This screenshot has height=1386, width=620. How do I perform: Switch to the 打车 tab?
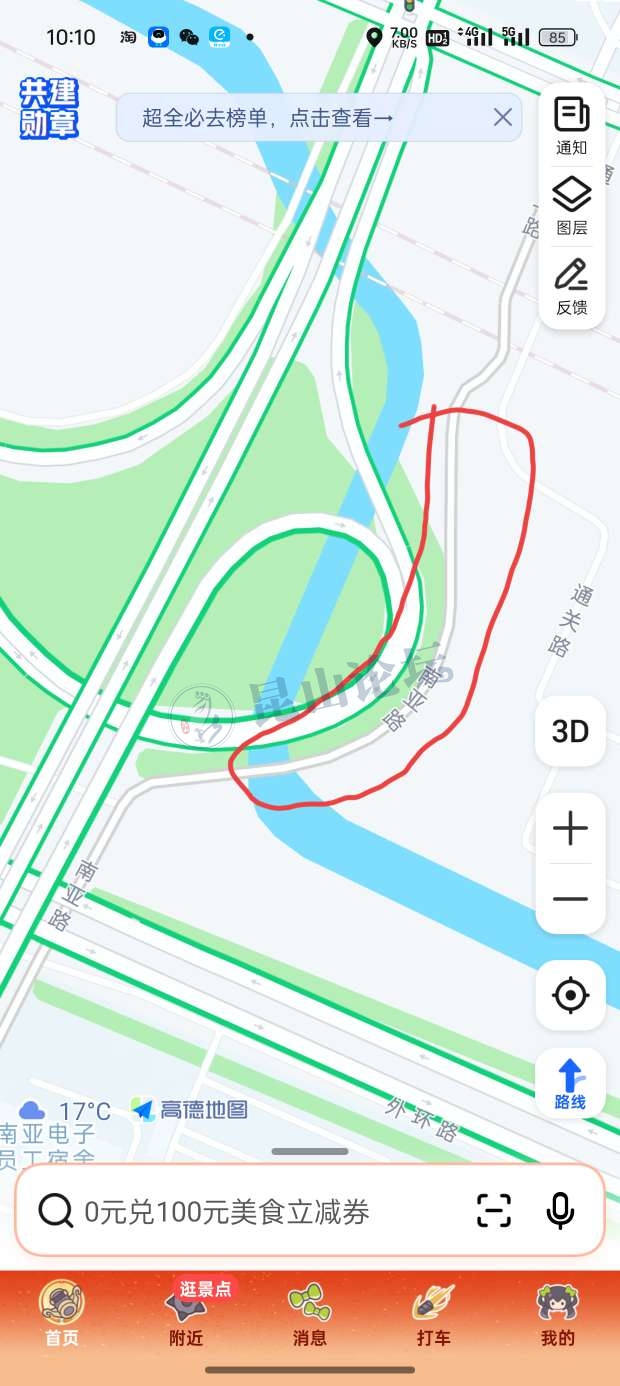(434, 1315)
